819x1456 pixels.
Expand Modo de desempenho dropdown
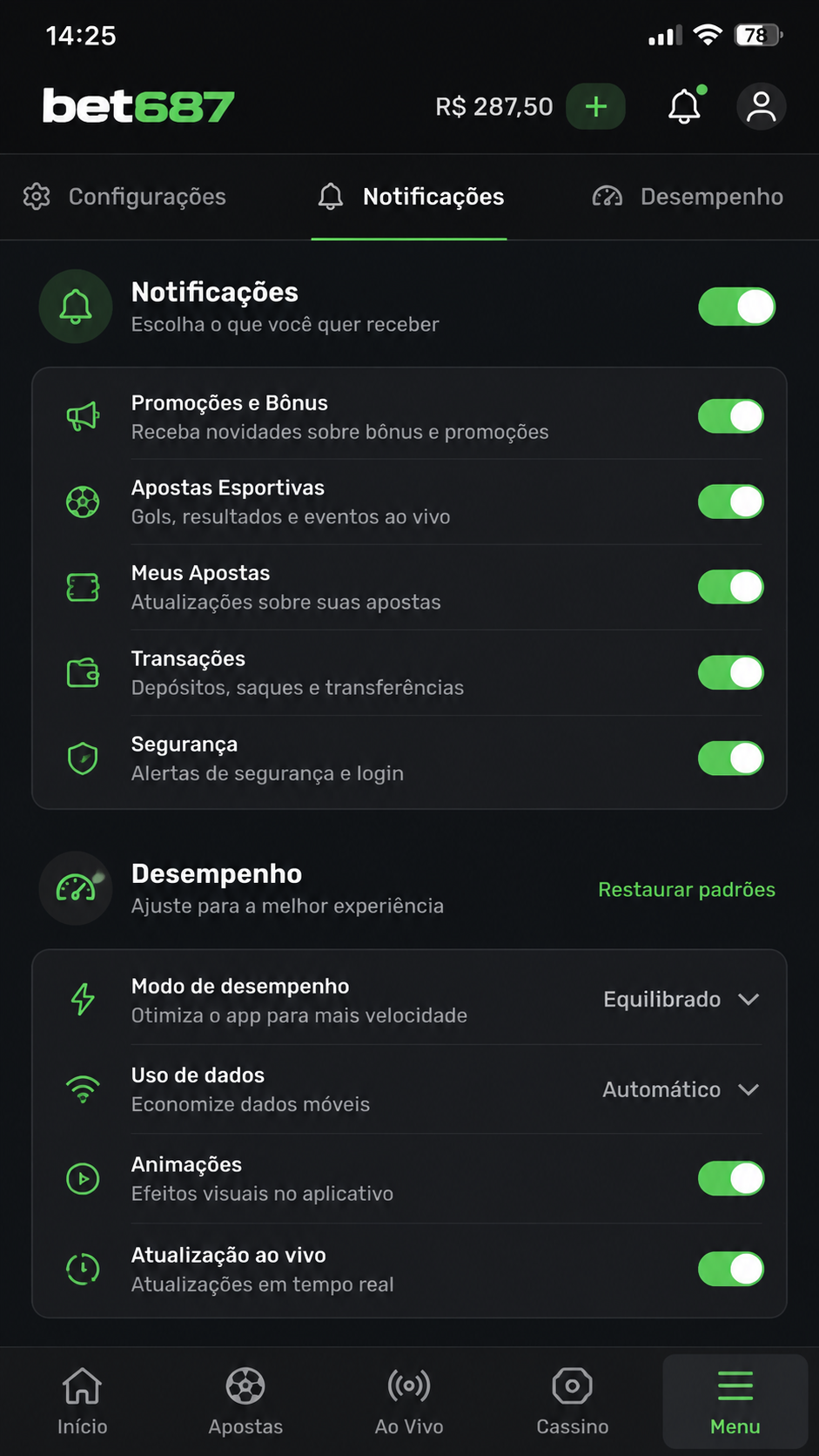tap(681, 999)
